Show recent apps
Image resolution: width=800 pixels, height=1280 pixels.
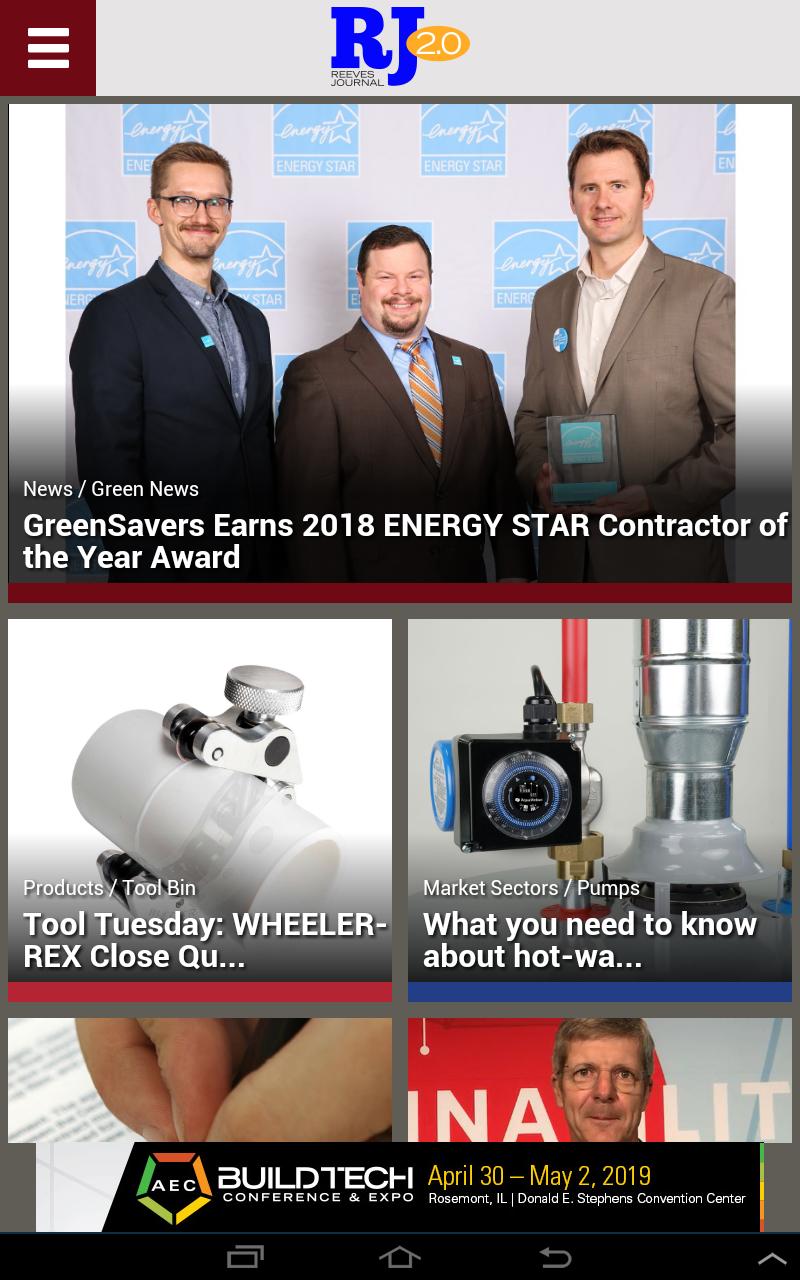click(245, 1257)
